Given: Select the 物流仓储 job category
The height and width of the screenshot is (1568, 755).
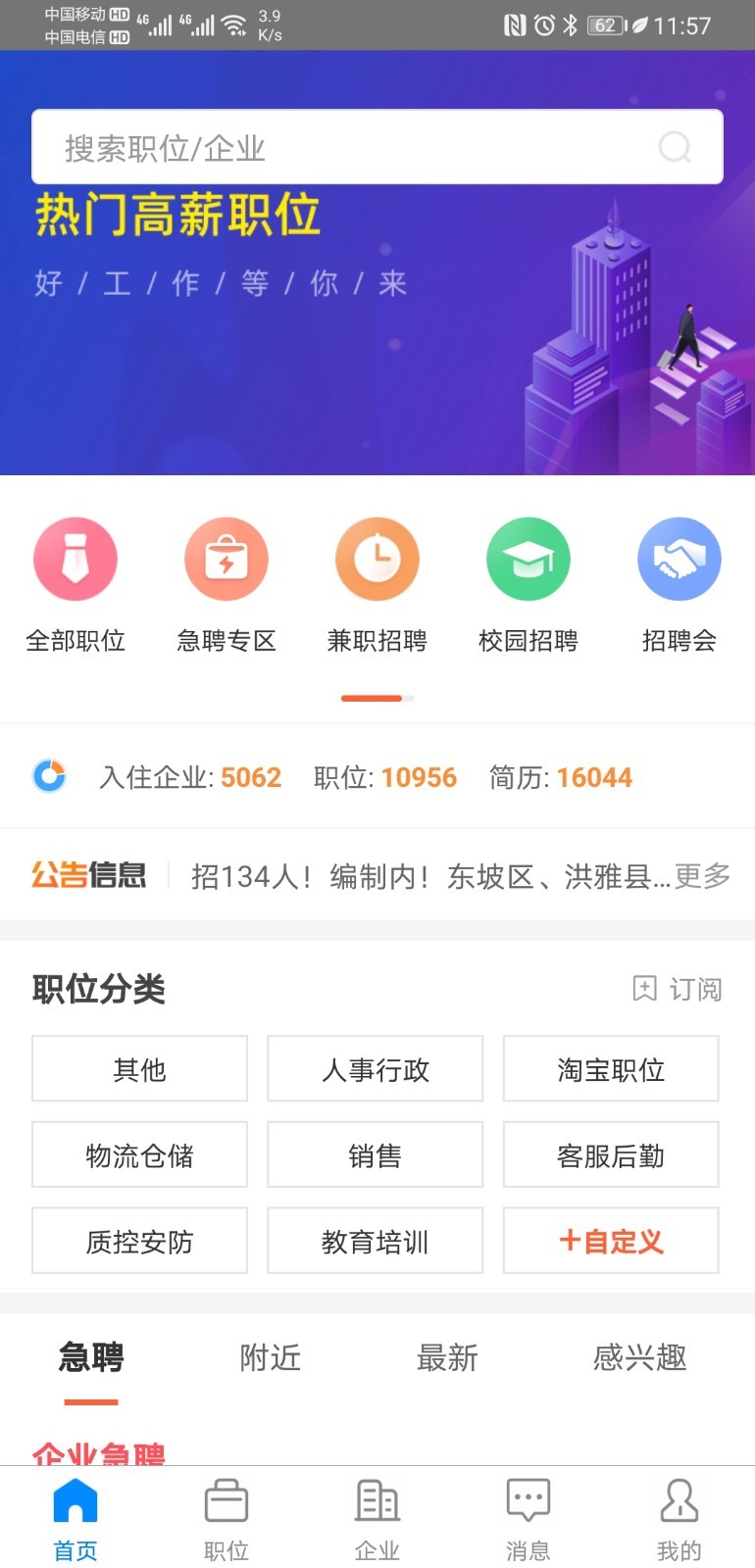Looking at the screenshot, I should point(139,1155).
